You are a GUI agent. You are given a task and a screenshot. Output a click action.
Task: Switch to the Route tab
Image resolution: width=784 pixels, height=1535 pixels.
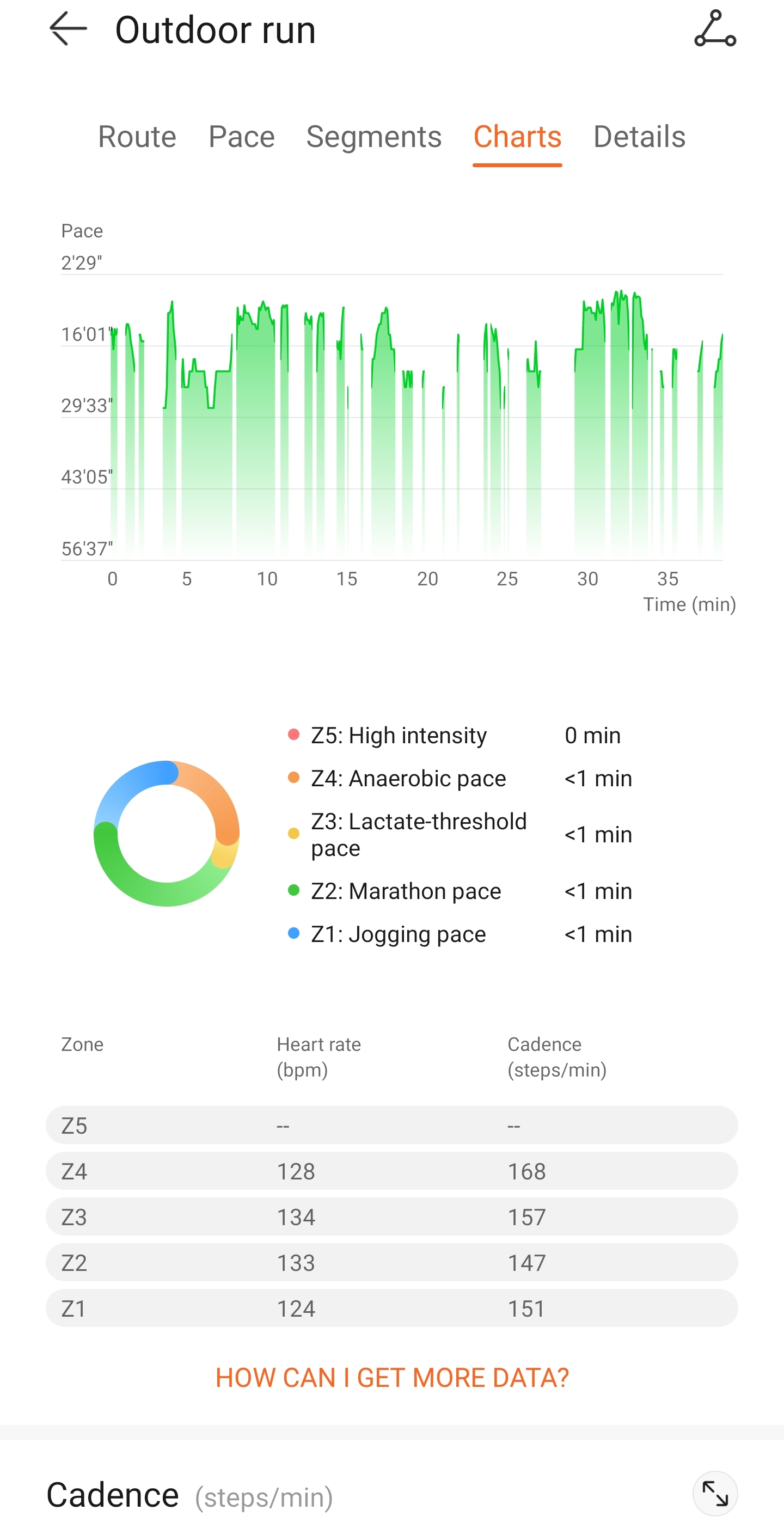tap(137, 137)
